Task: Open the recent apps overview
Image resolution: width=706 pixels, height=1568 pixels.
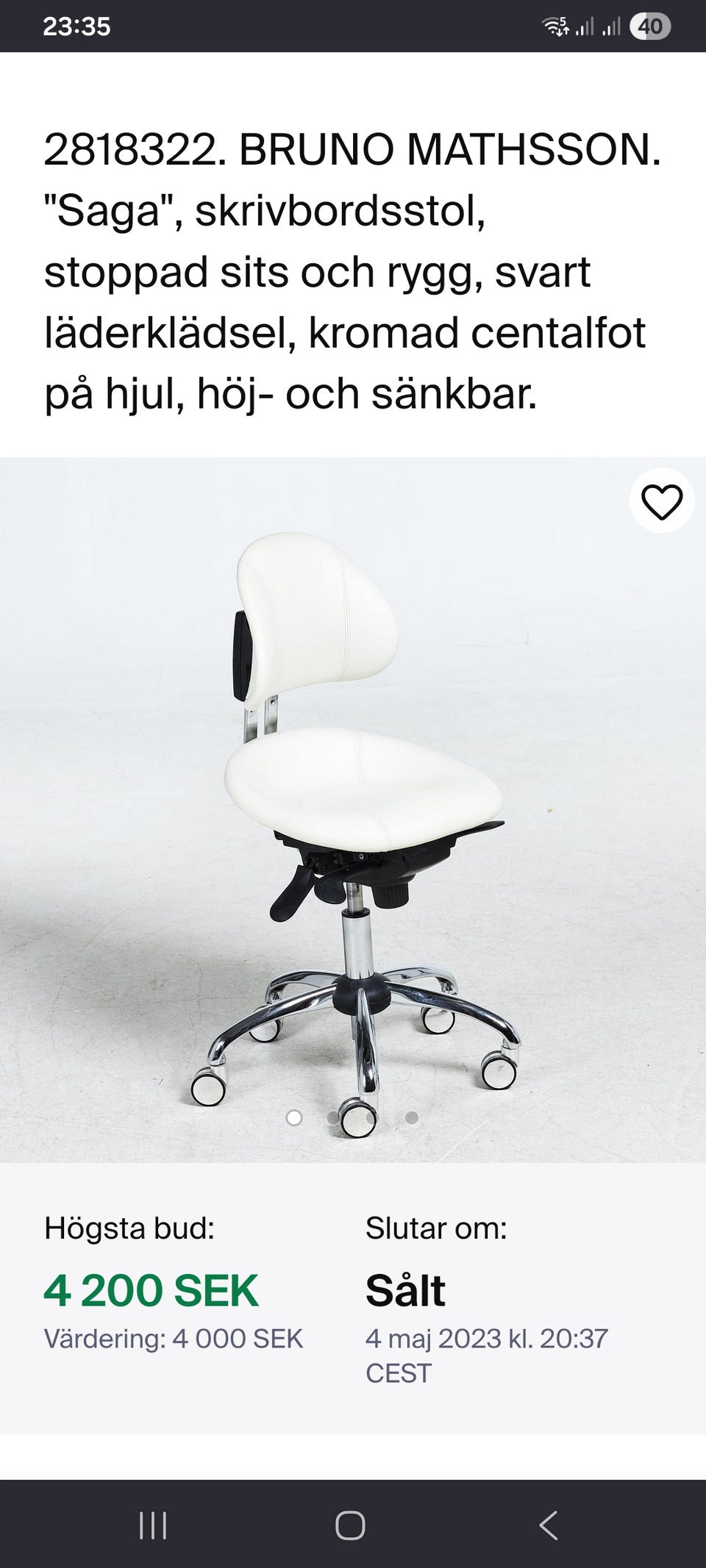Action: 153,1525
